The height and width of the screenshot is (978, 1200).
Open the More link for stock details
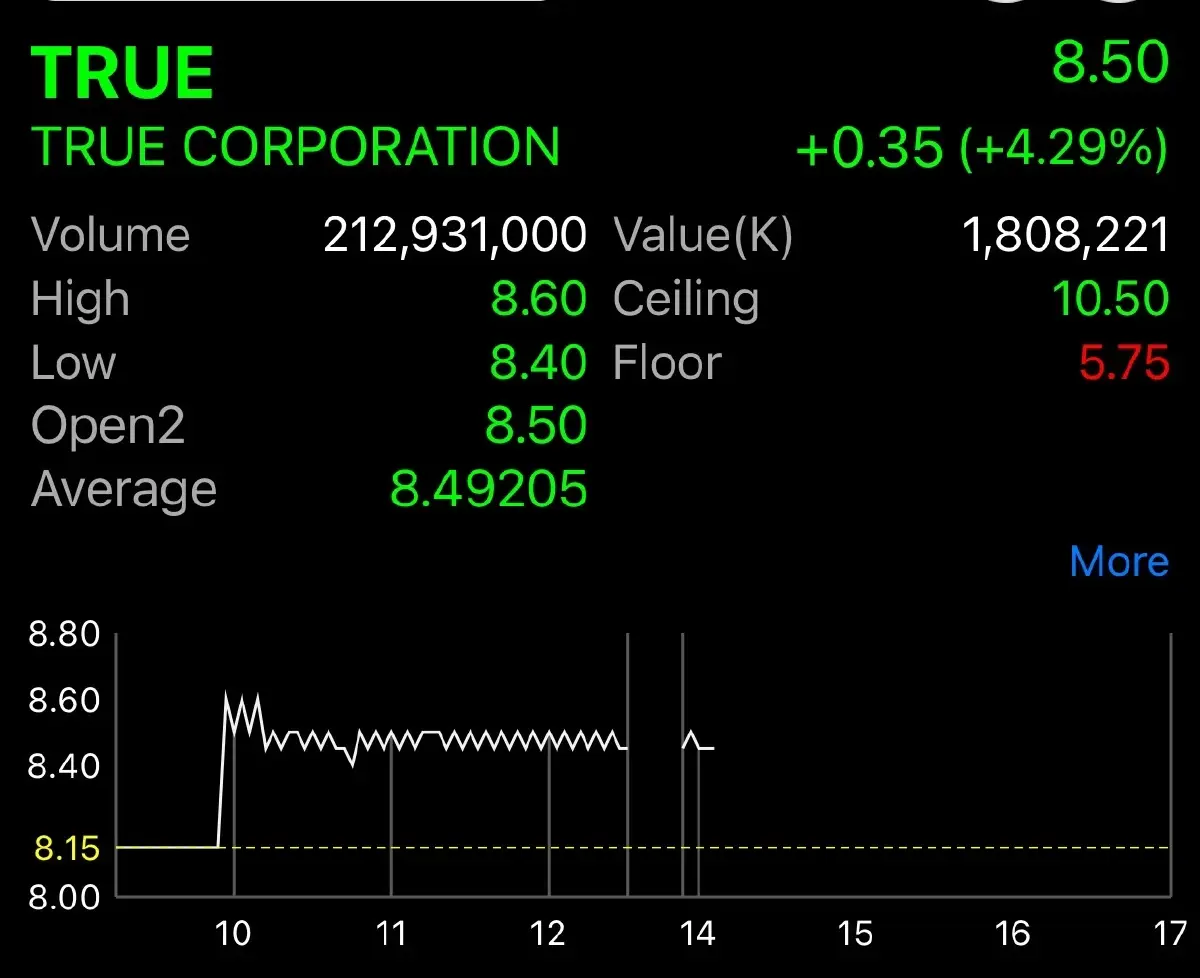tap(1118, 561)
